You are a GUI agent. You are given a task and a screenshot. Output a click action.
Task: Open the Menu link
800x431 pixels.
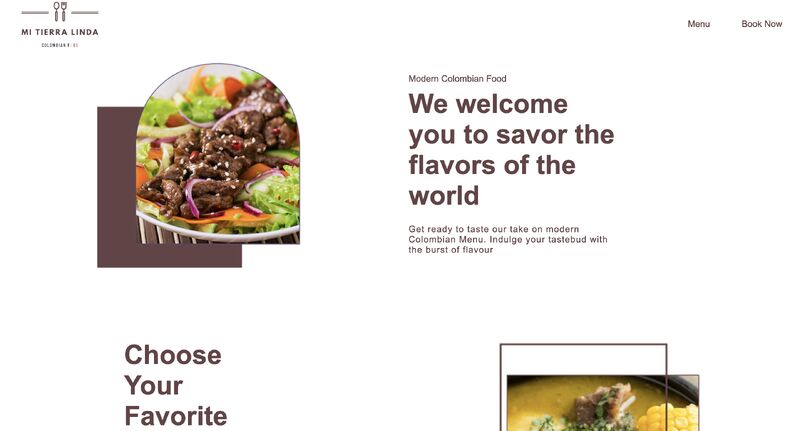coord(698,24)
